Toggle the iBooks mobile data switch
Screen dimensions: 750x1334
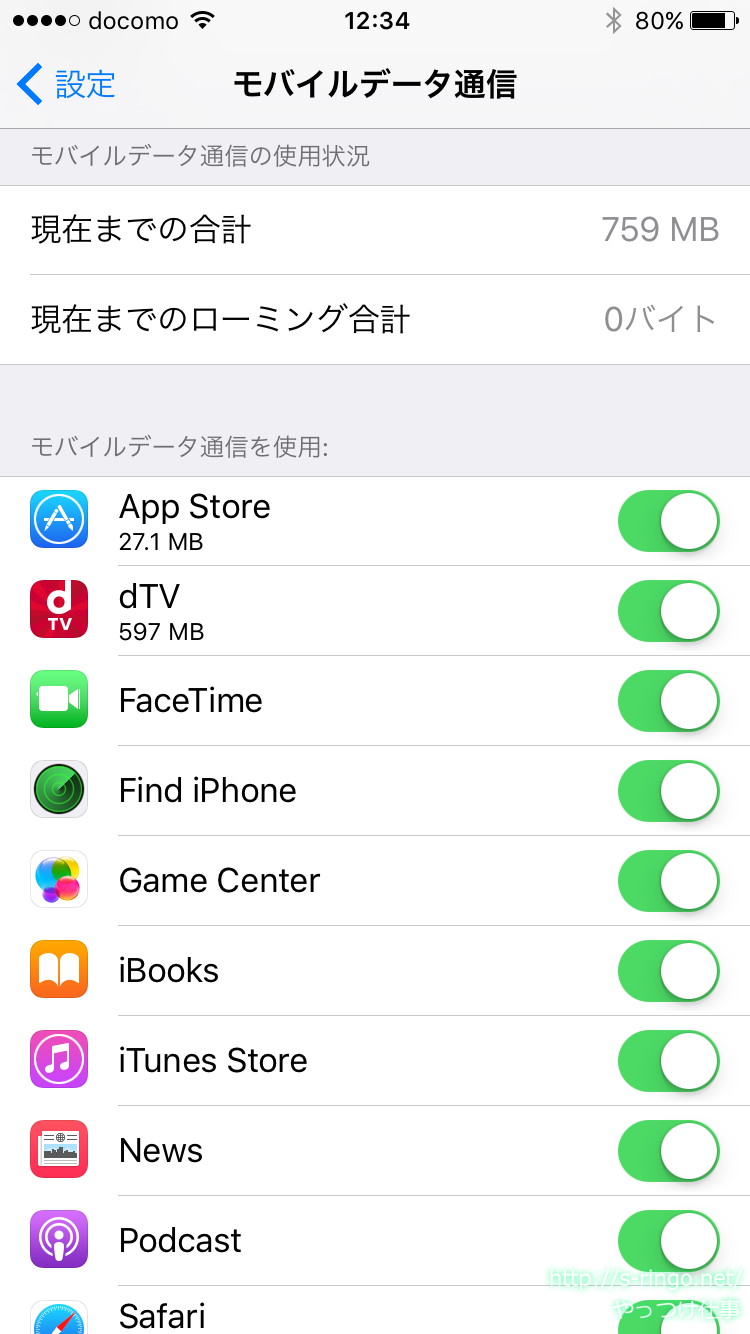(668, 971)
